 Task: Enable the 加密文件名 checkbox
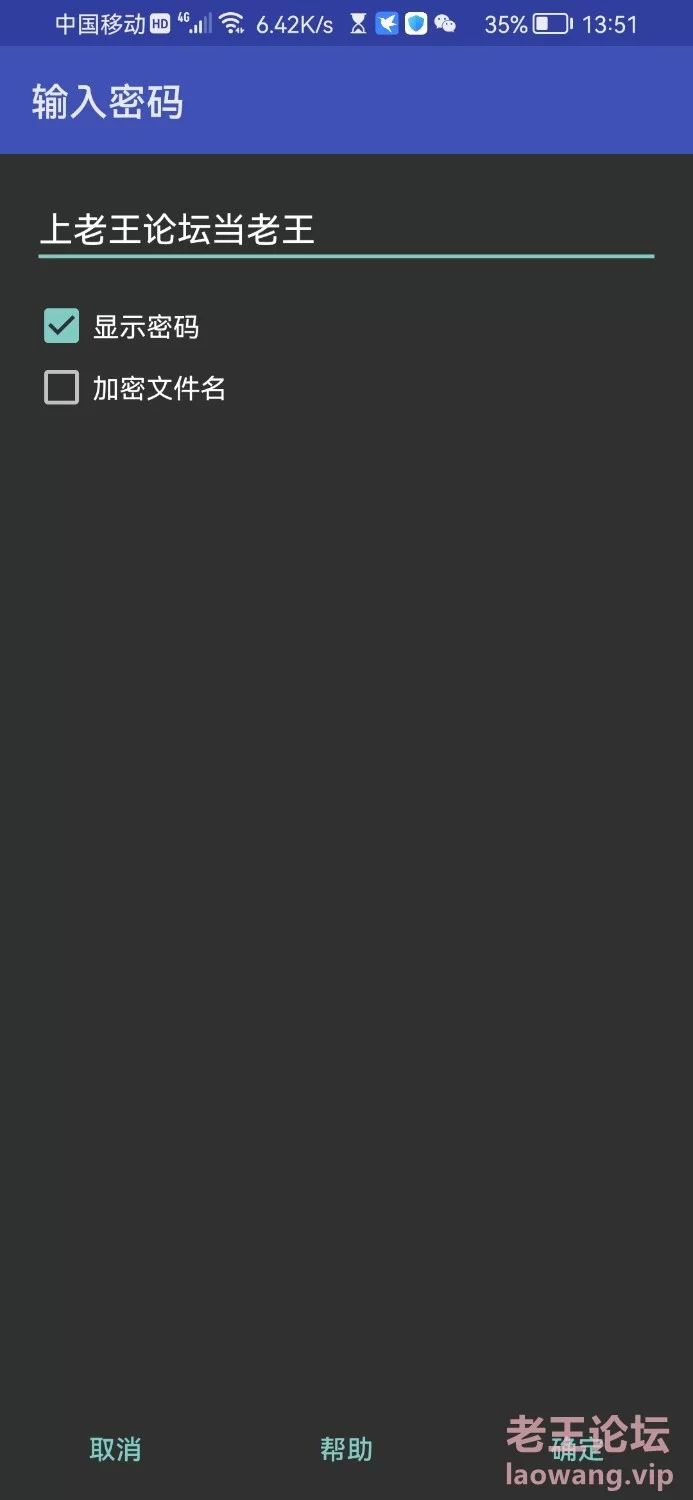(x=61, y=387)
